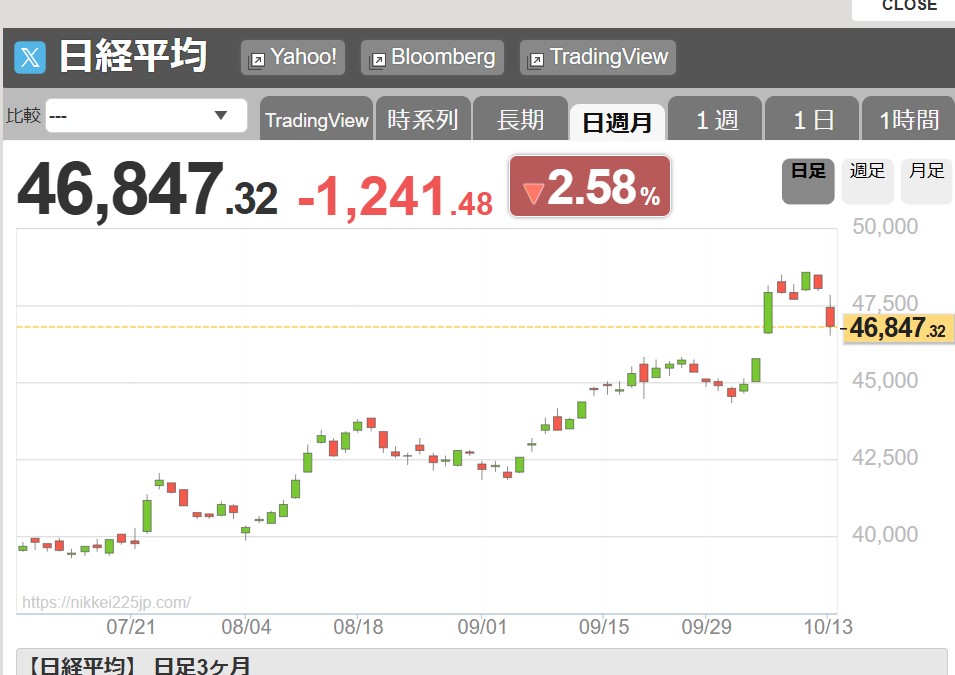The image size is (955, 675).
Task: Switch to the 長期 tab
Action: pyautogui.click(x=520, y=120)
